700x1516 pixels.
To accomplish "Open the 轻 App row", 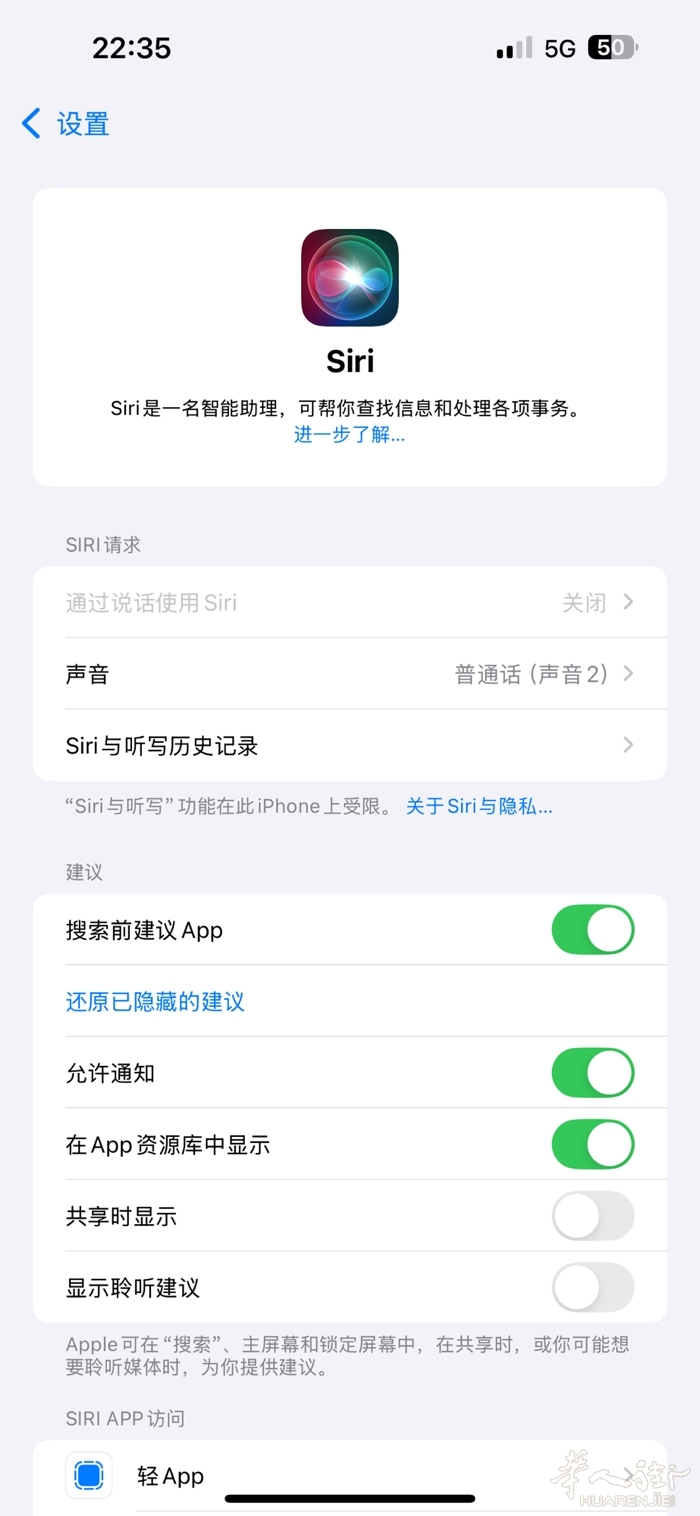I will pyautogui.click(x=350, y=1476).
